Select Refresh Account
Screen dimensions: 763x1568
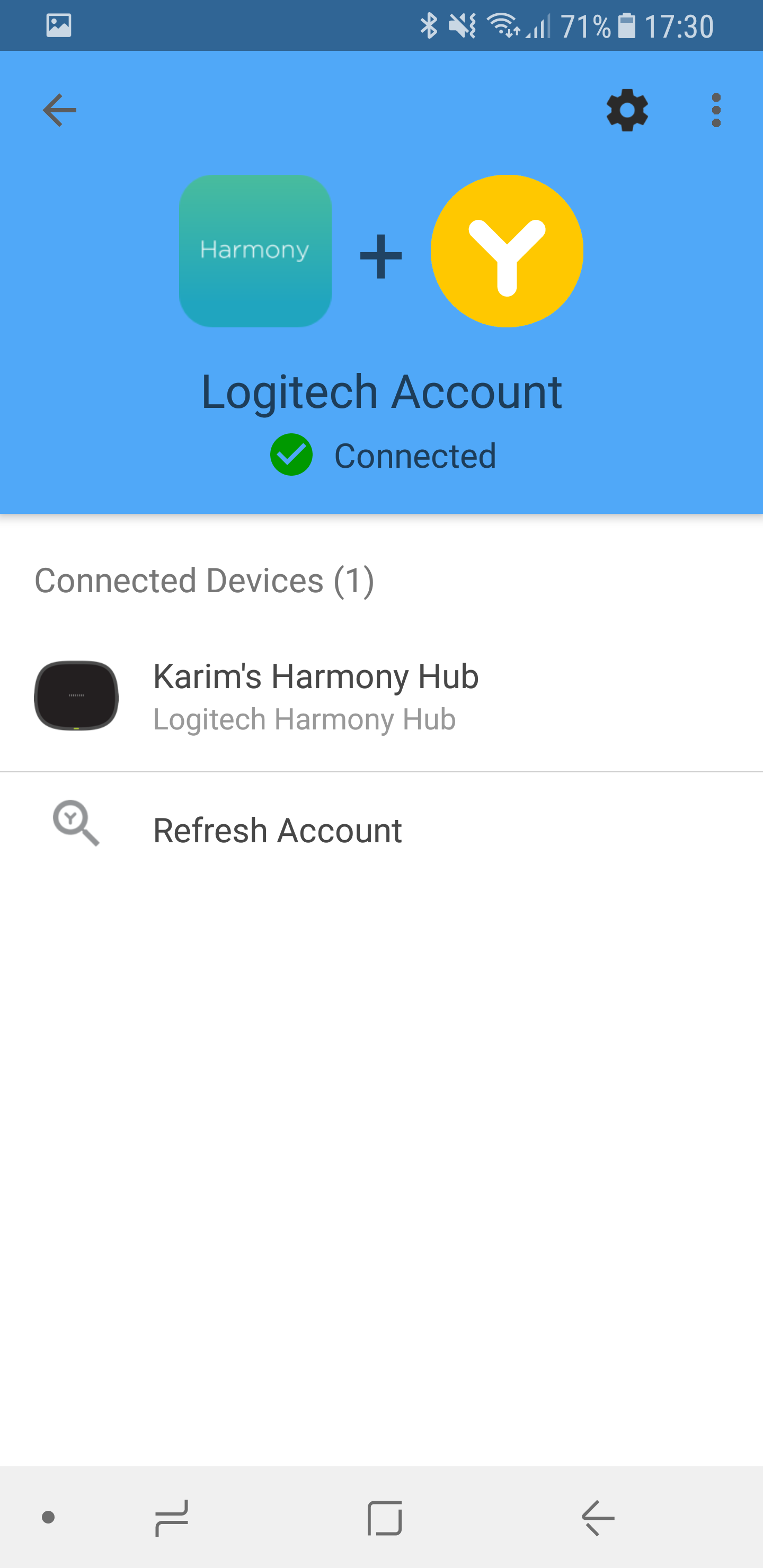277,830
